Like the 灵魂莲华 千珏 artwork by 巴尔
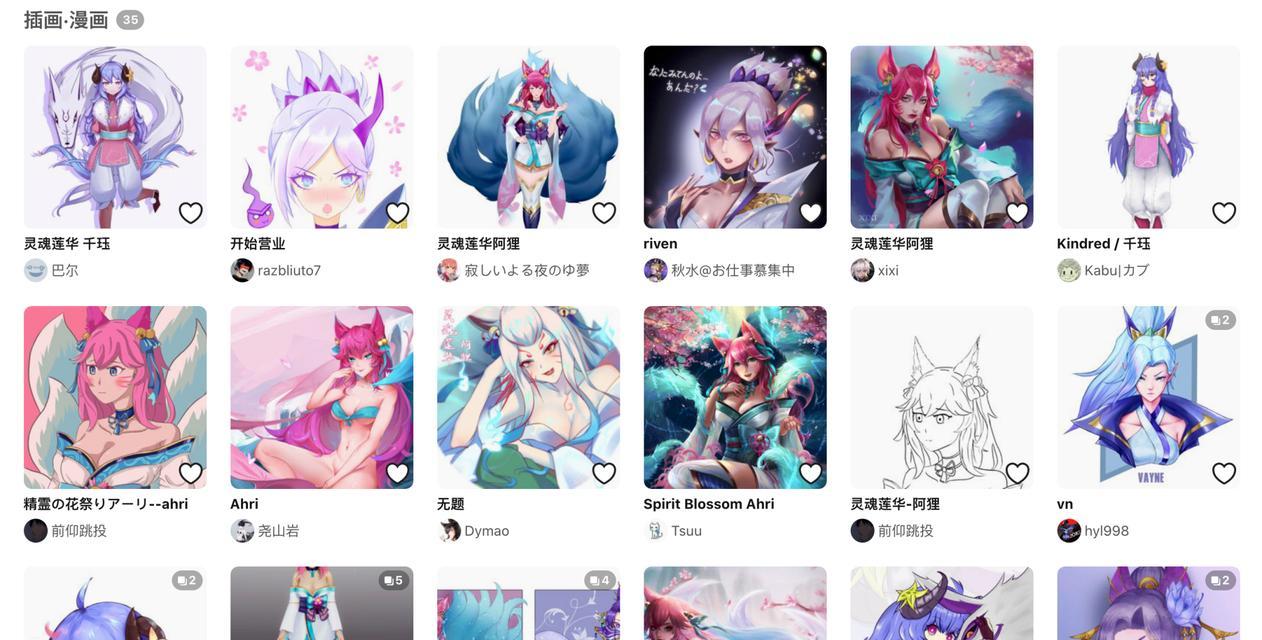The image size is (1262, 640). [x=191, y=213]
